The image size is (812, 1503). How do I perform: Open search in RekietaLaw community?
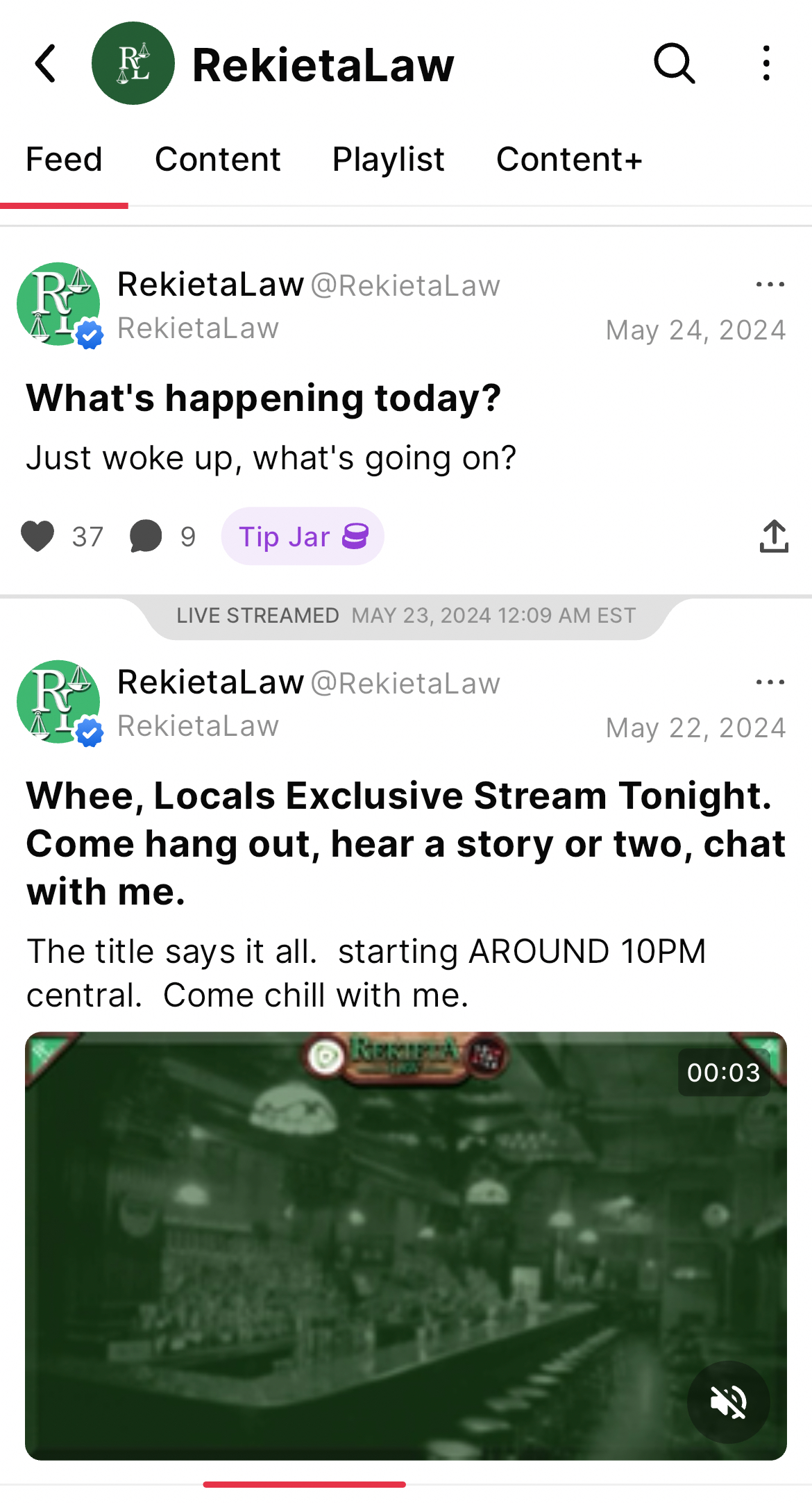coord(674,64)
